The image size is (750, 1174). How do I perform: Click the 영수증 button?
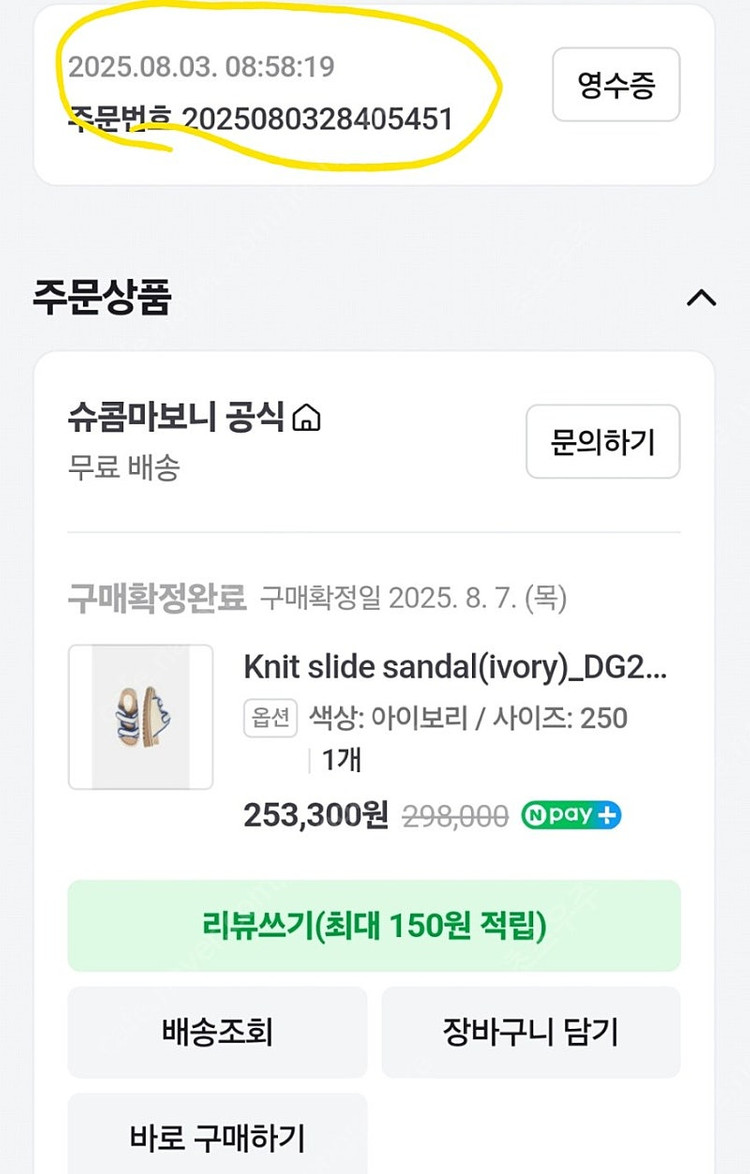click(615, 85)
